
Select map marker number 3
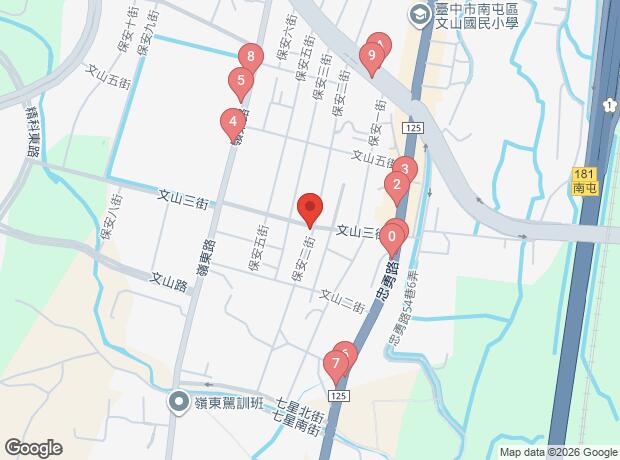coord(405,168)
